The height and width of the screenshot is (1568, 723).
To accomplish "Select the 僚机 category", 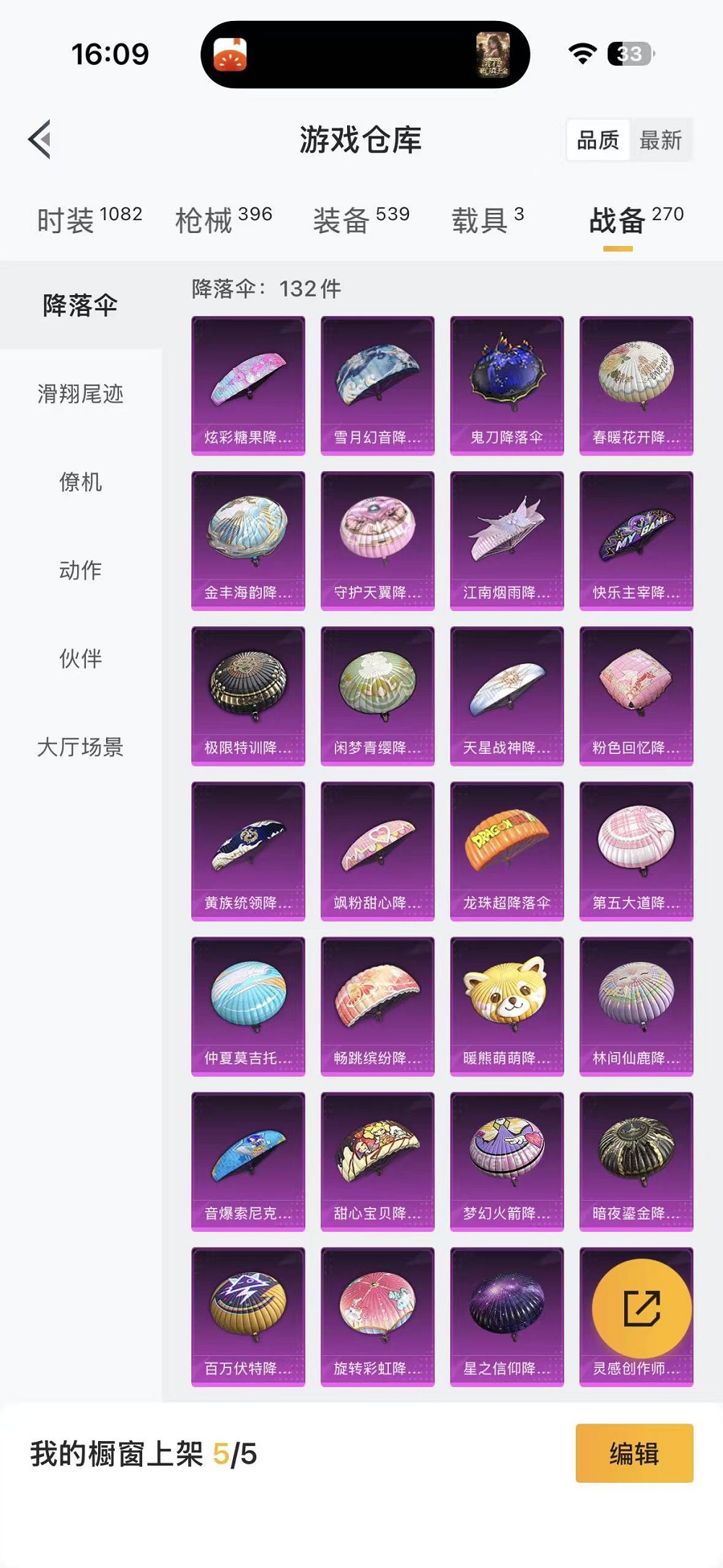I will (81, 482).
